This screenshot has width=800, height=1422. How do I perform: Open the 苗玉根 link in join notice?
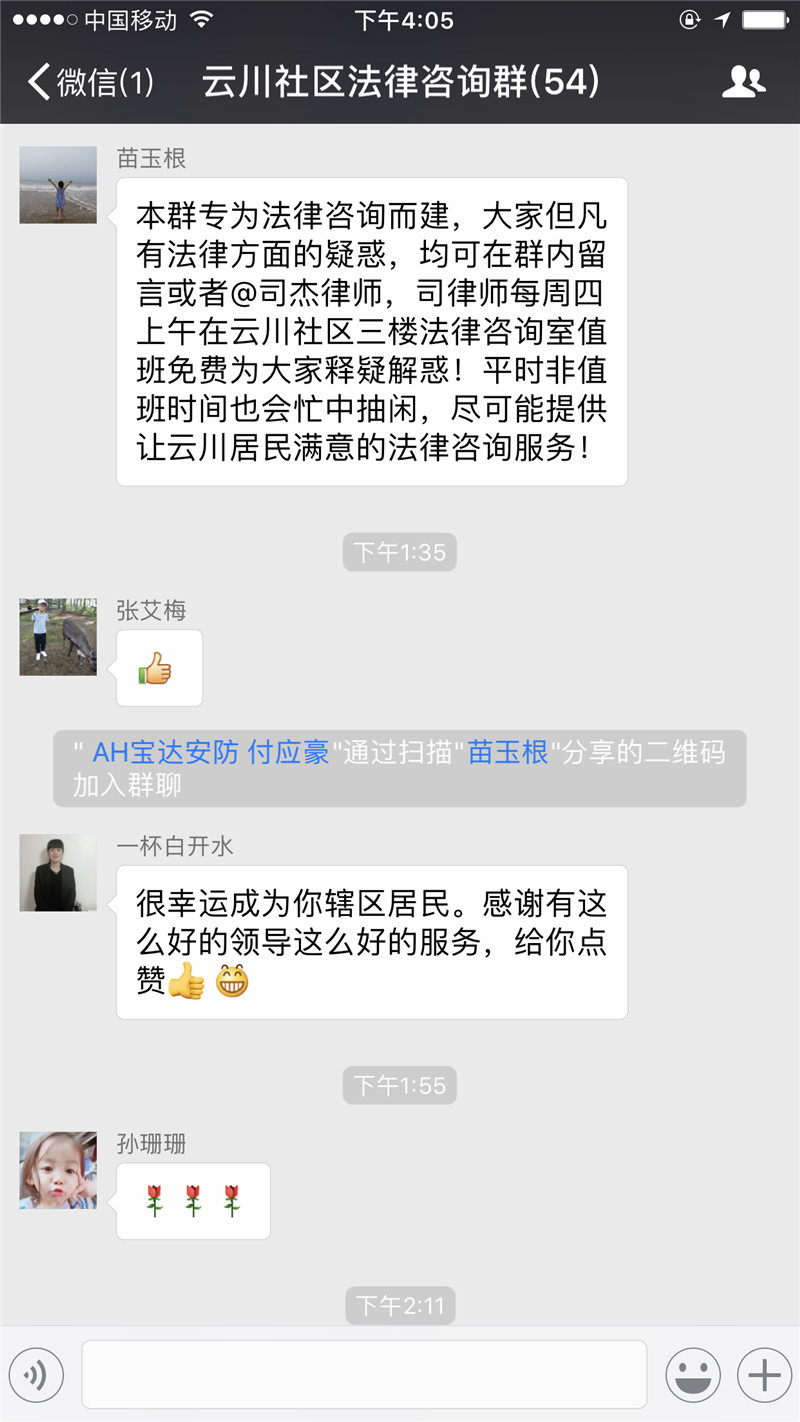(508, 753)
